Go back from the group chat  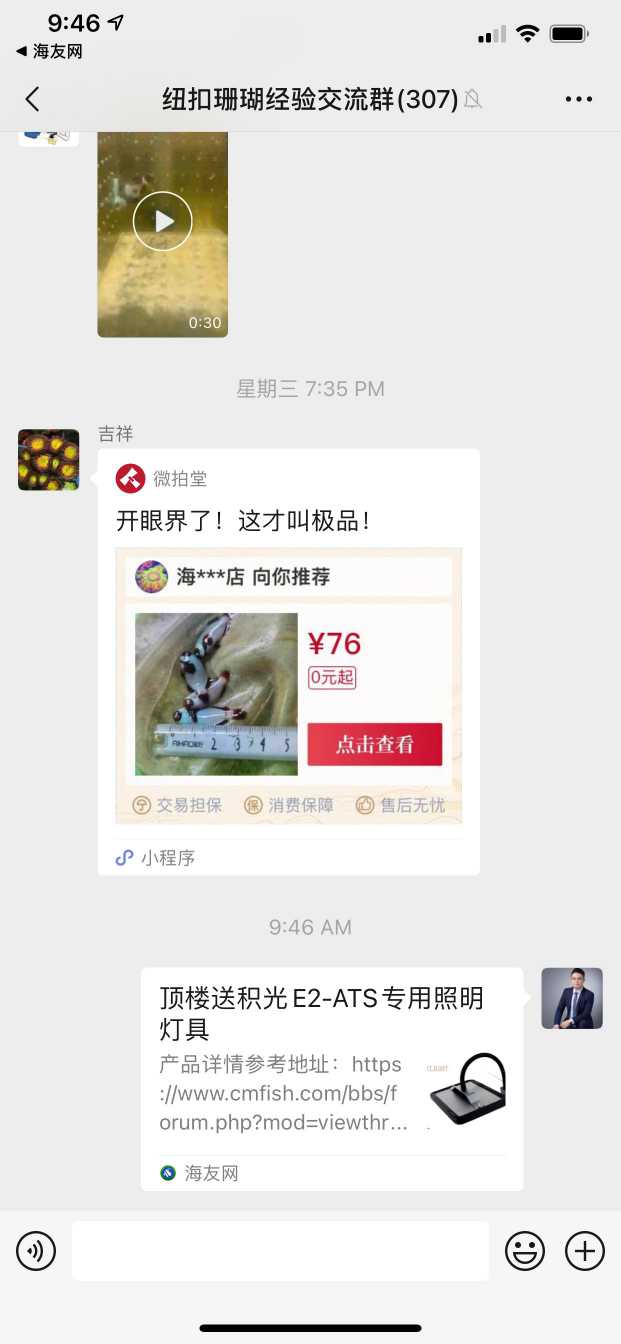[33, 98]
